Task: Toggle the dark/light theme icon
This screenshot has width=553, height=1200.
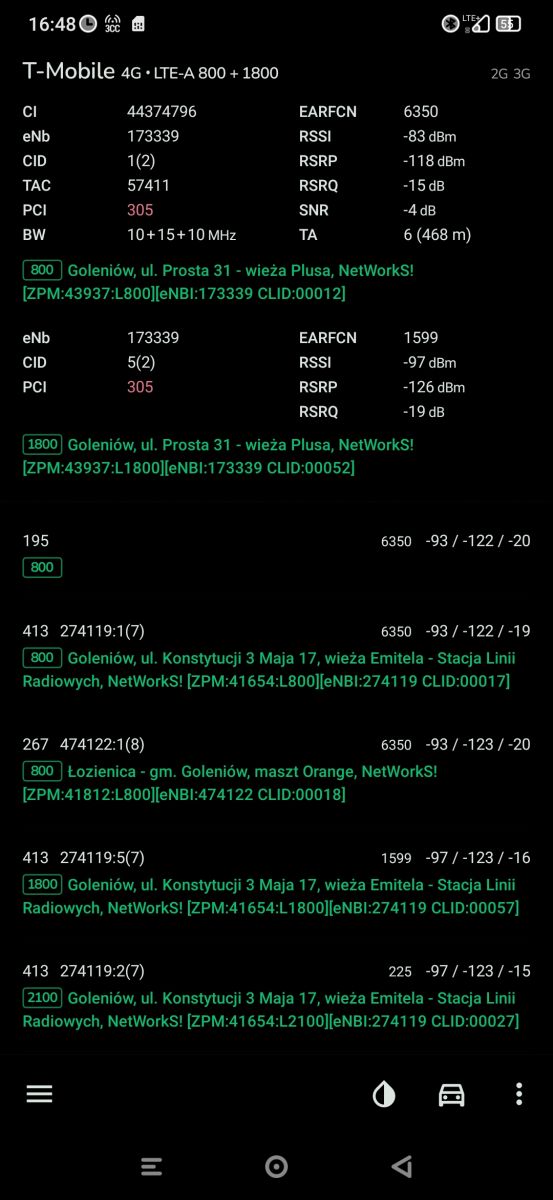Action: click(384, 1094)
